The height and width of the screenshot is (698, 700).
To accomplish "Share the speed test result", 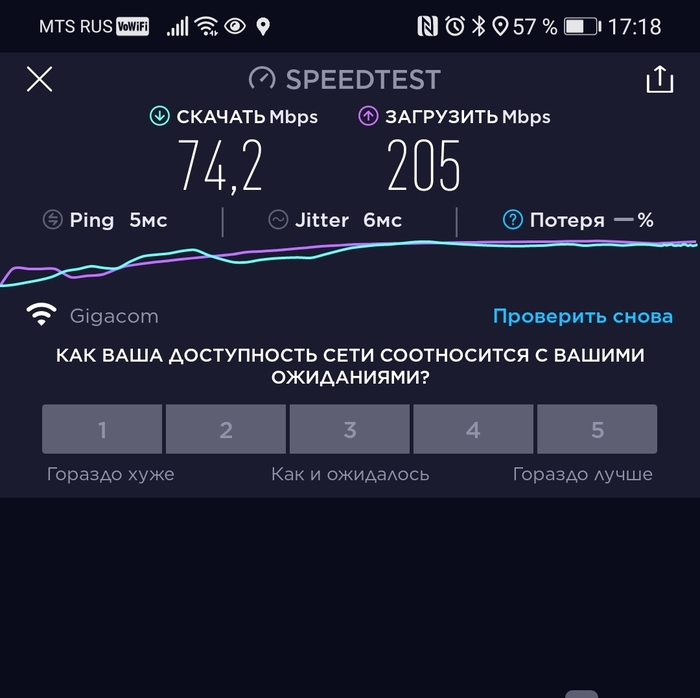I will click(x=660, y=80).
